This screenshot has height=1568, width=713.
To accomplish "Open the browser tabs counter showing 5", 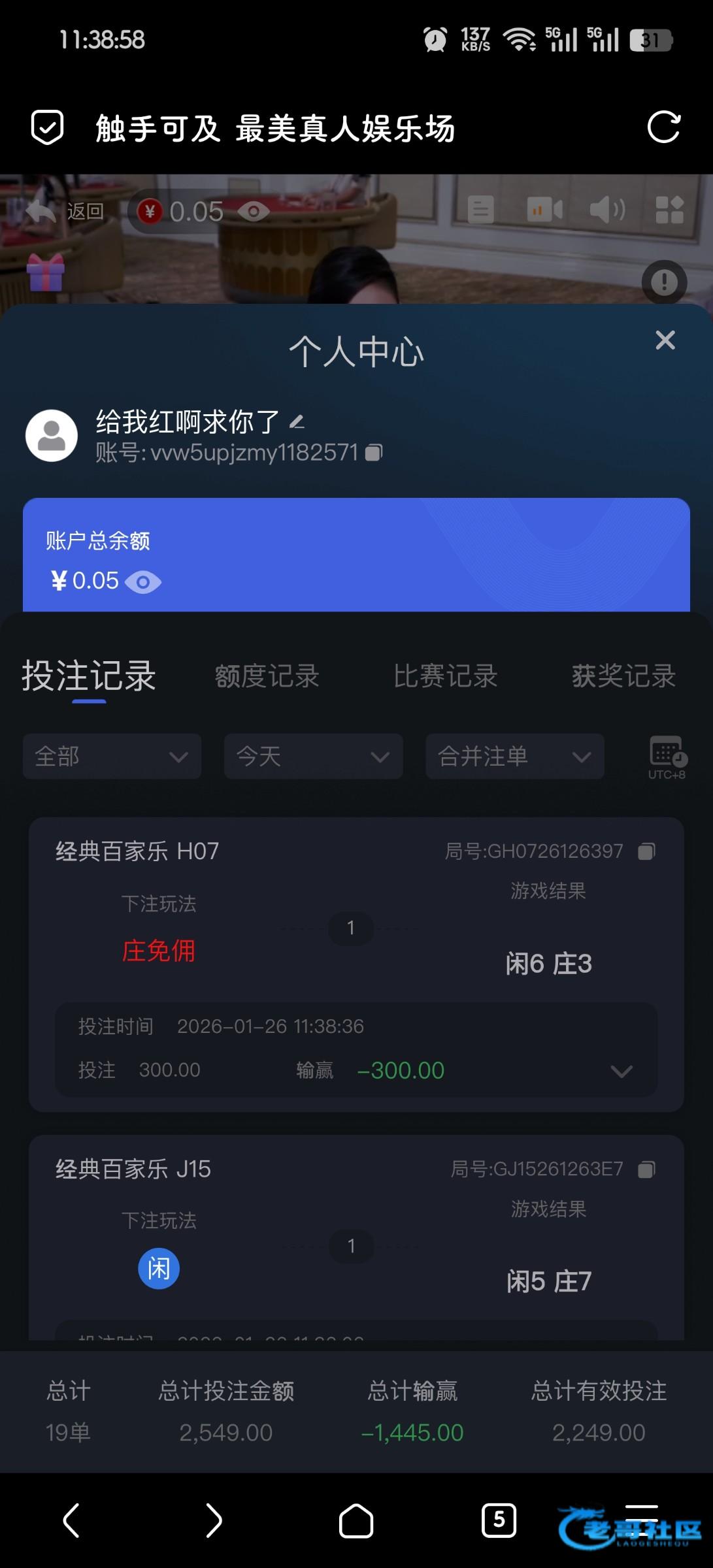I will pos(499,1520).
